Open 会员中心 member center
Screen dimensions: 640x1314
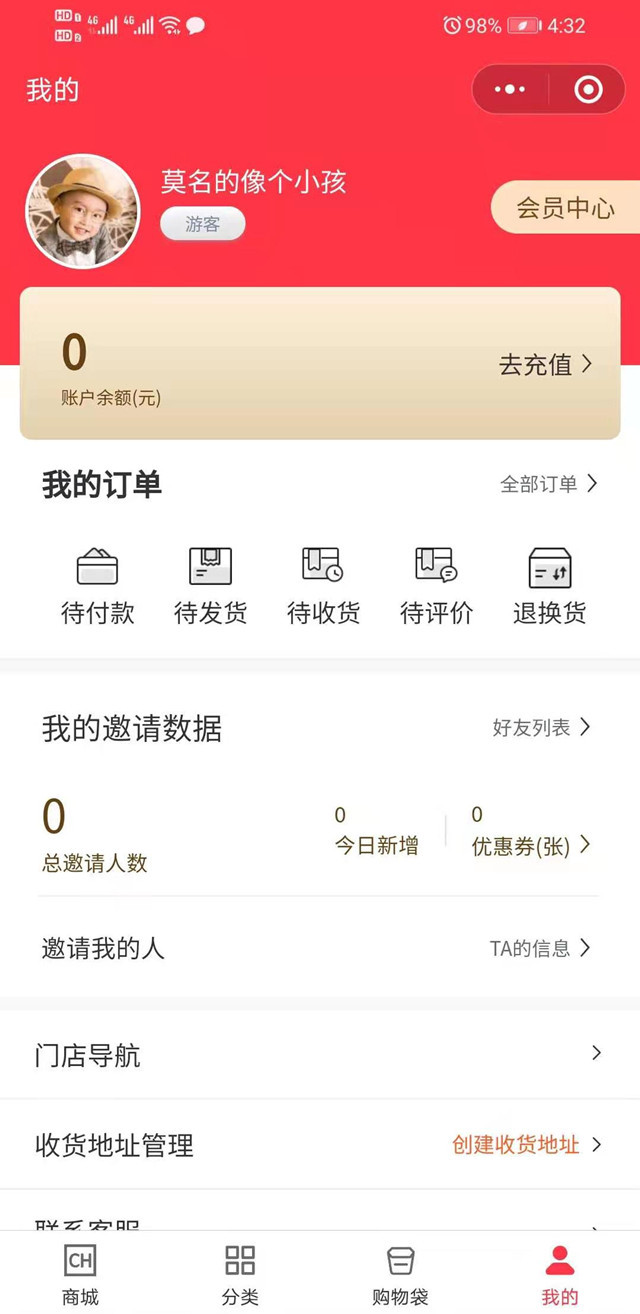565,208
